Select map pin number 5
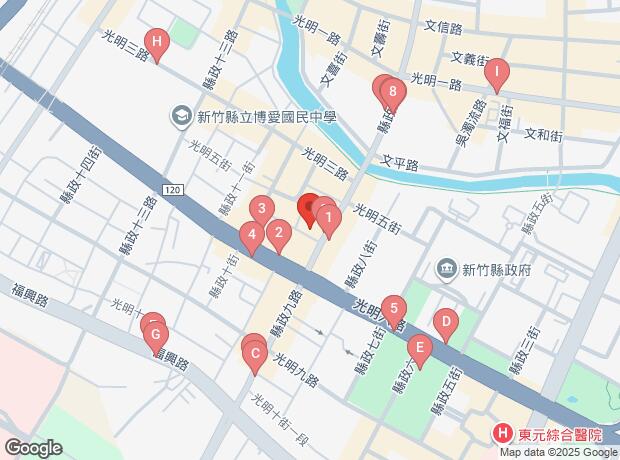This screenshot has width=620, height=460. pyautogui.click(x=394, y=308)
